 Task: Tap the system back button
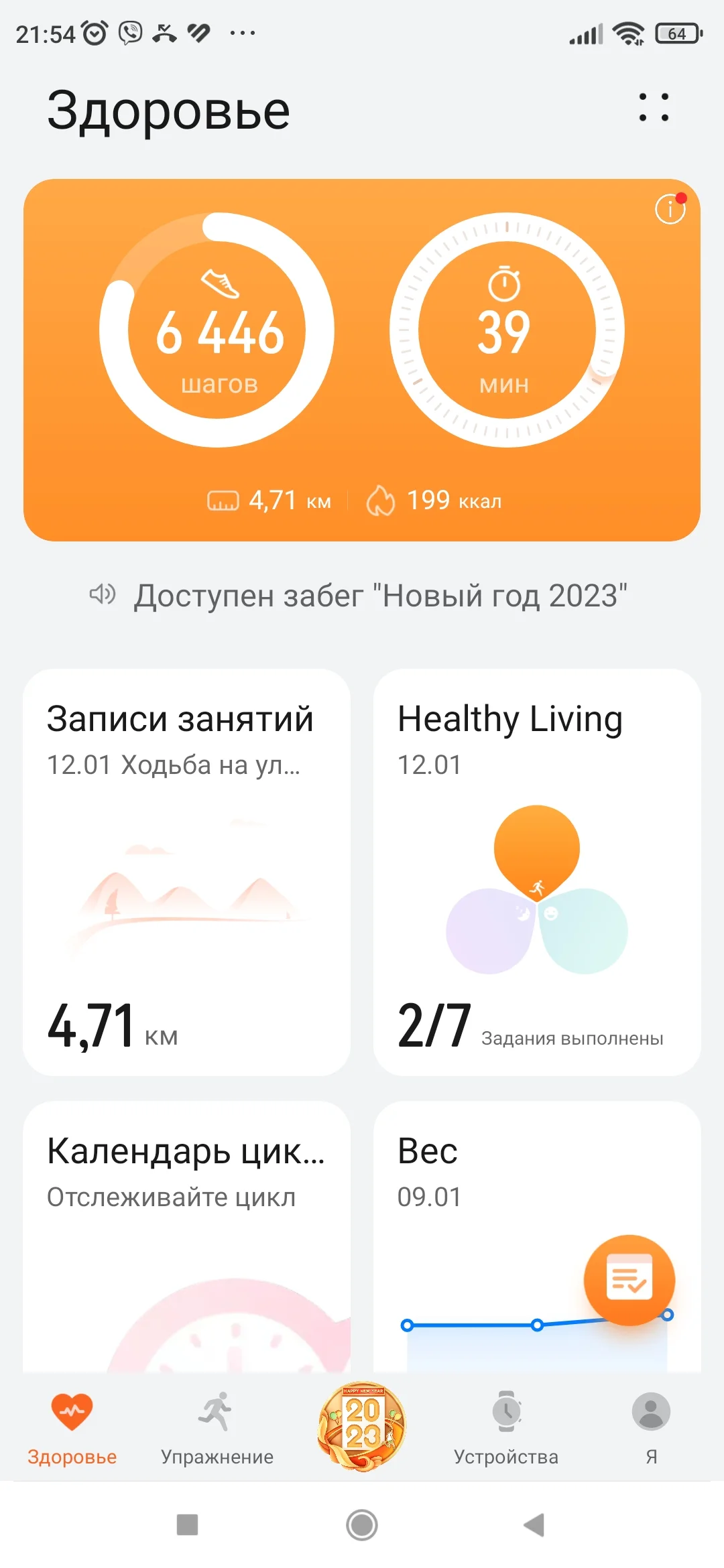click(x=534, y=1524)
